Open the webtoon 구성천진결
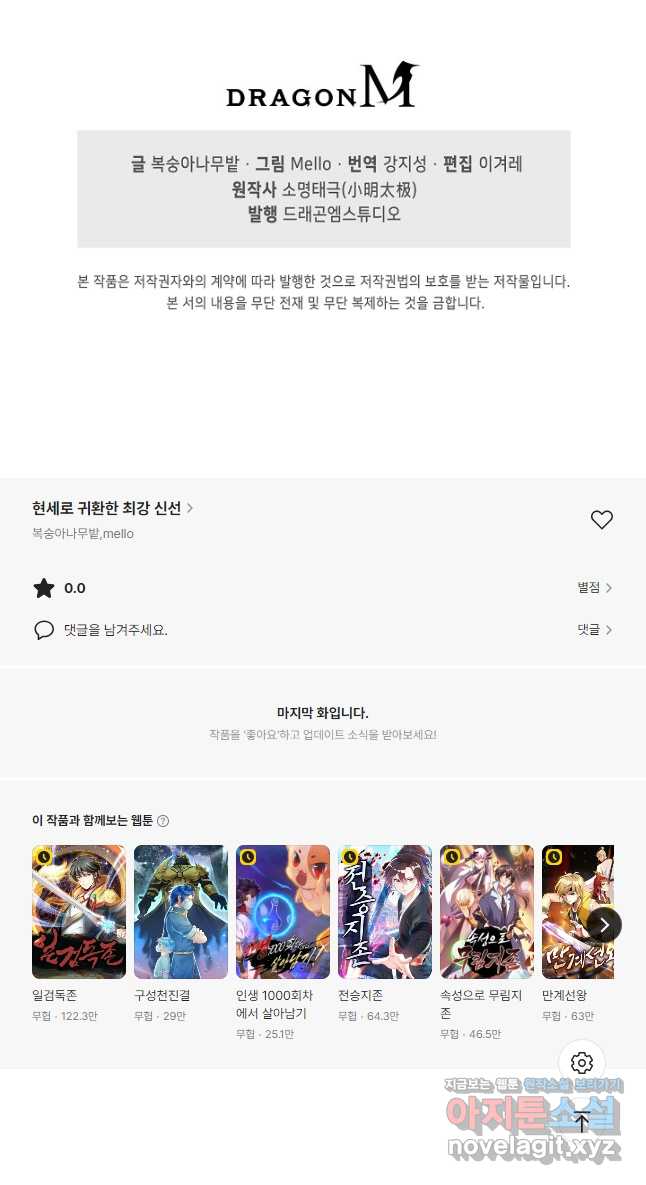Screen dimensions: 646x1185 tap(181, 911)
